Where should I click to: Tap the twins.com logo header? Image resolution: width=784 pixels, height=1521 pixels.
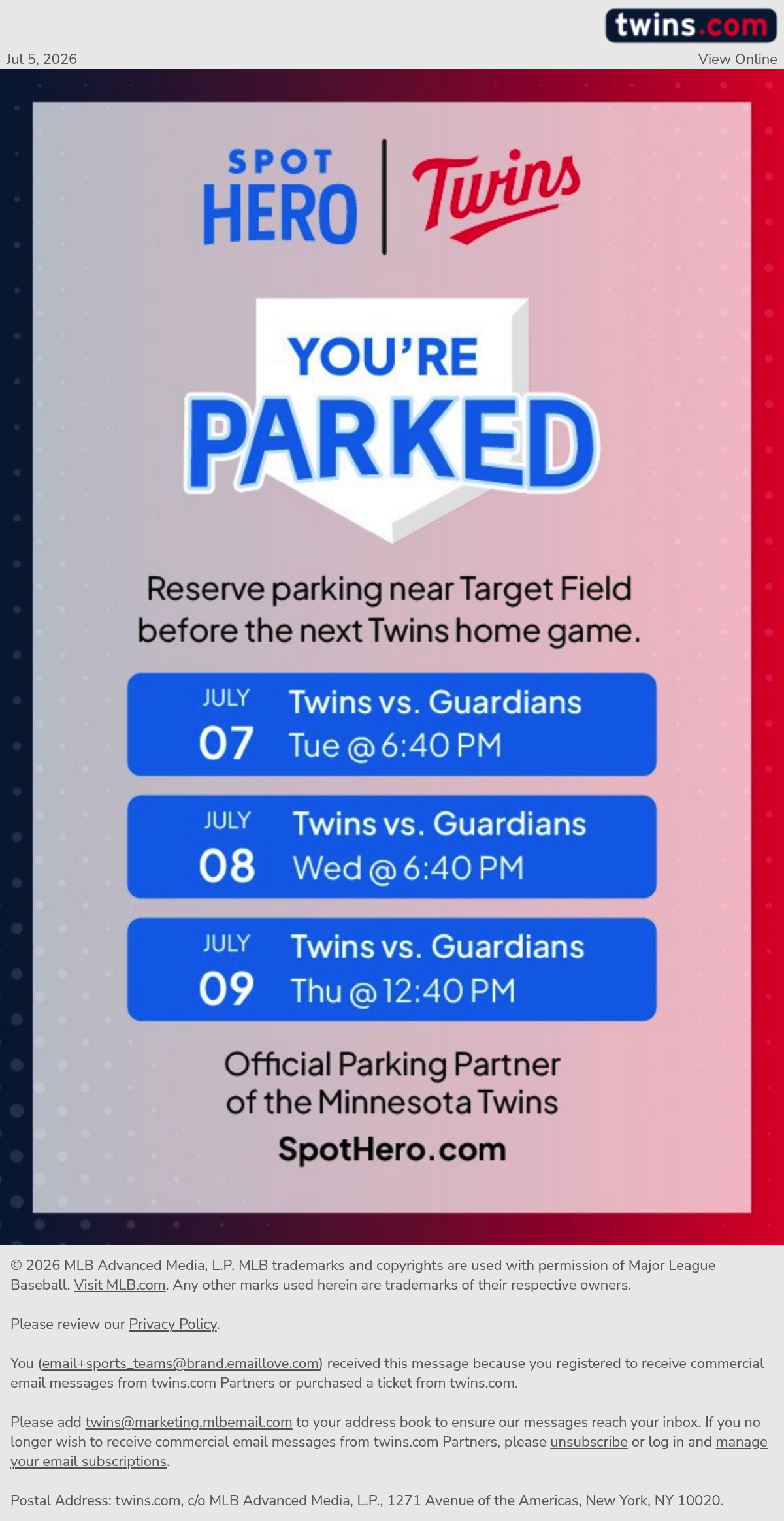point(691,26)
